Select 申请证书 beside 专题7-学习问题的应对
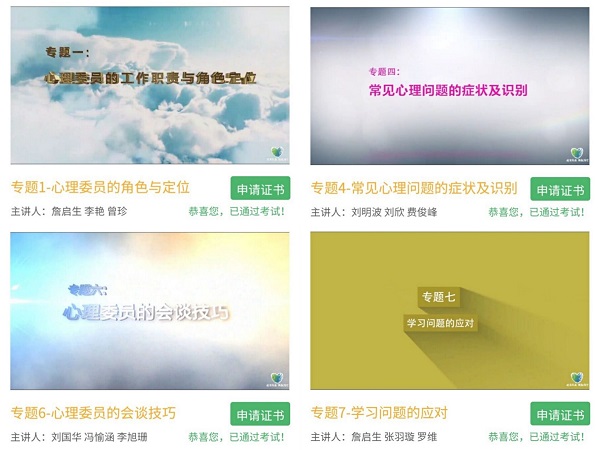Viewport: 600px width, 450px height. (x=559, y=414)
